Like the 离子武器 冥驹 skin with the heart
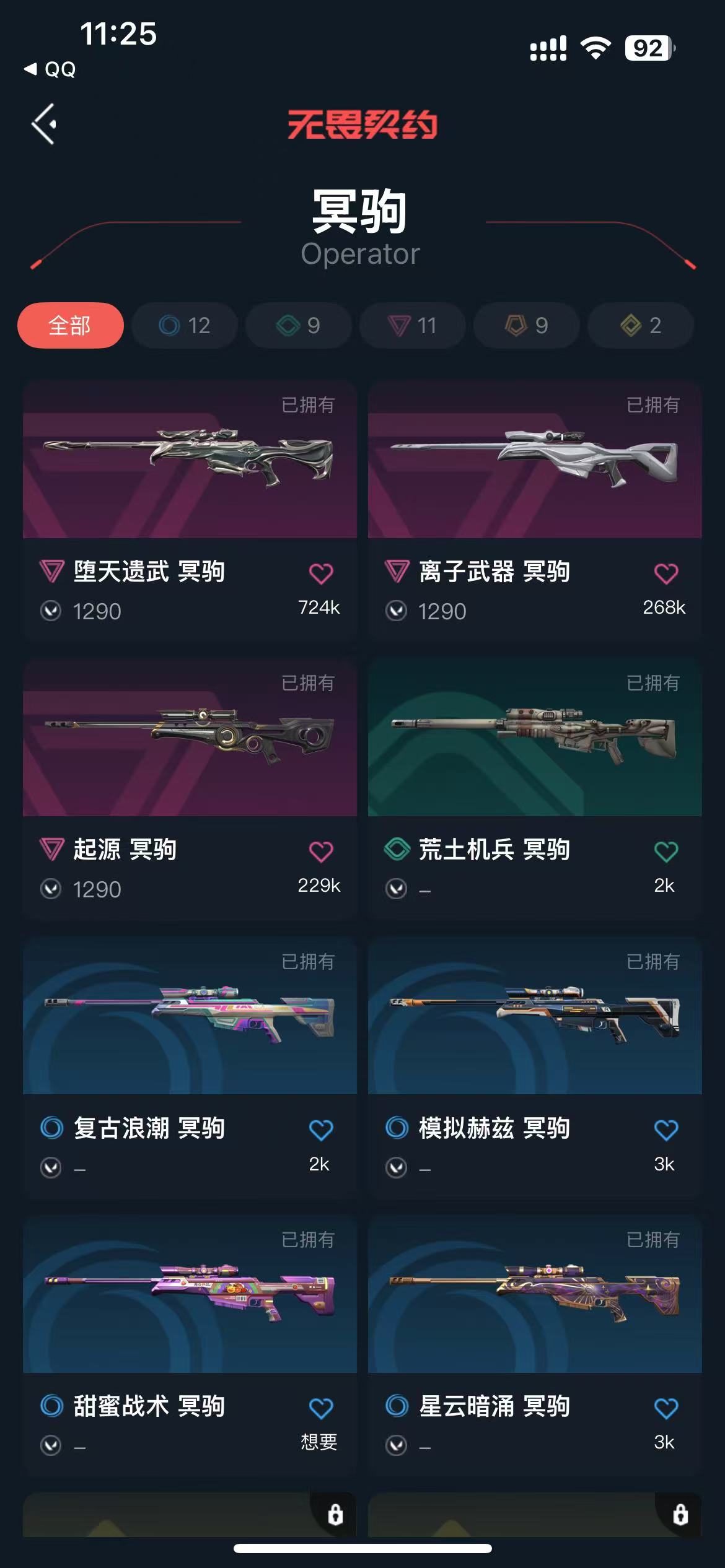The image size is (725, 1568). [x=666, y=573]
